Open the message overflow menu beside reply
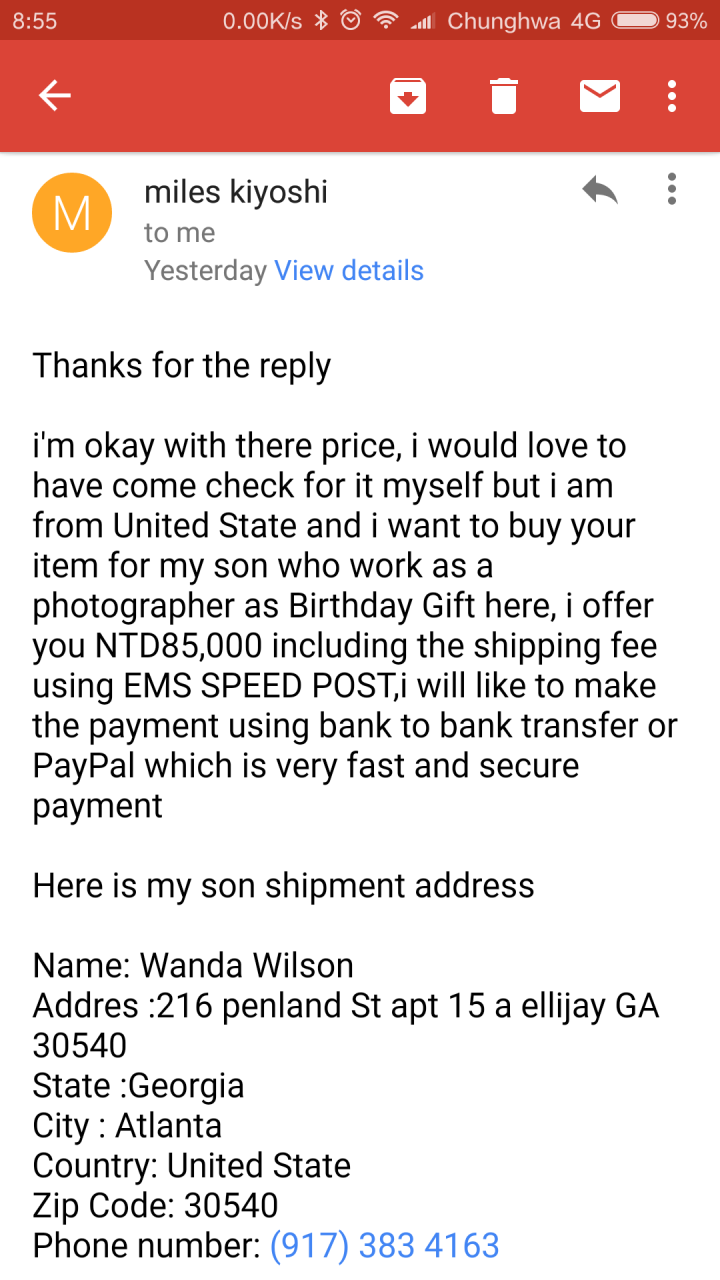Image resolution: width=720 pixels, height=1280 pixels. pyautogui.click(x=672, y=190)
